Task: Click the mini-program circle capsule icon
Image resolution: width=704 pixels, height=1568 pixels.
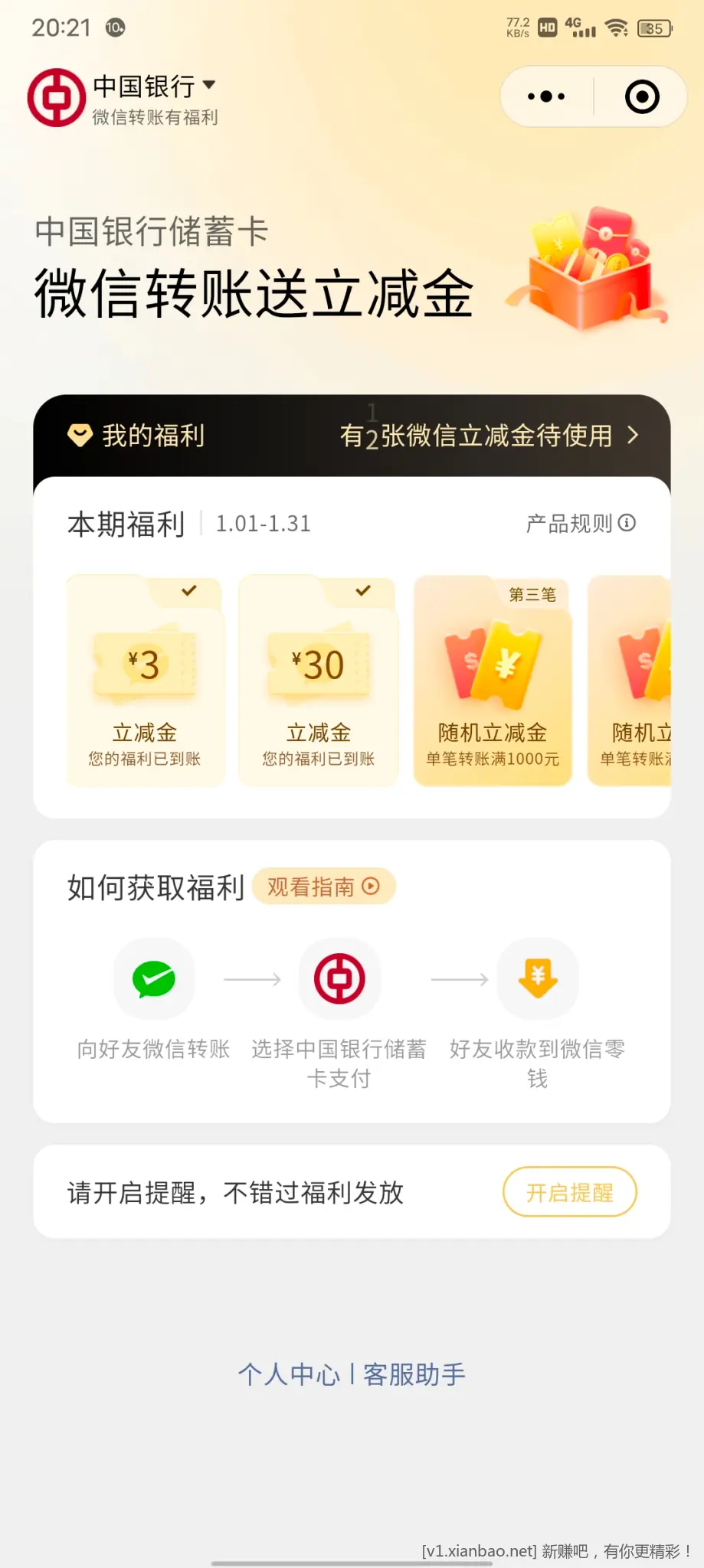Action: point(642,96)
